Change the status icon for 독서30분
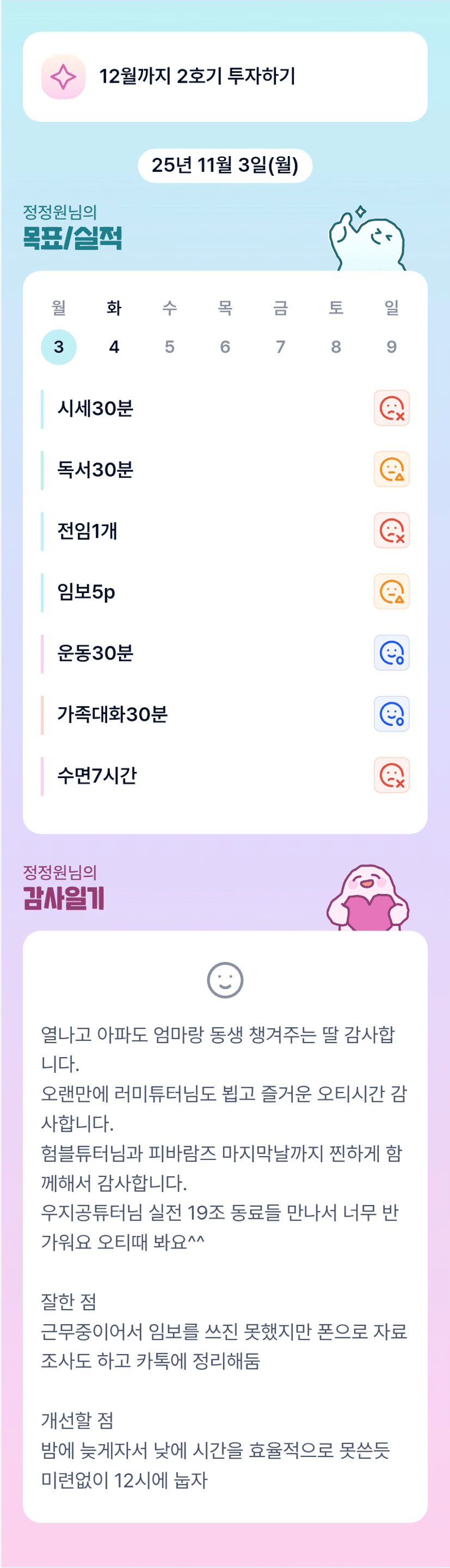 [x=391, y=470]
